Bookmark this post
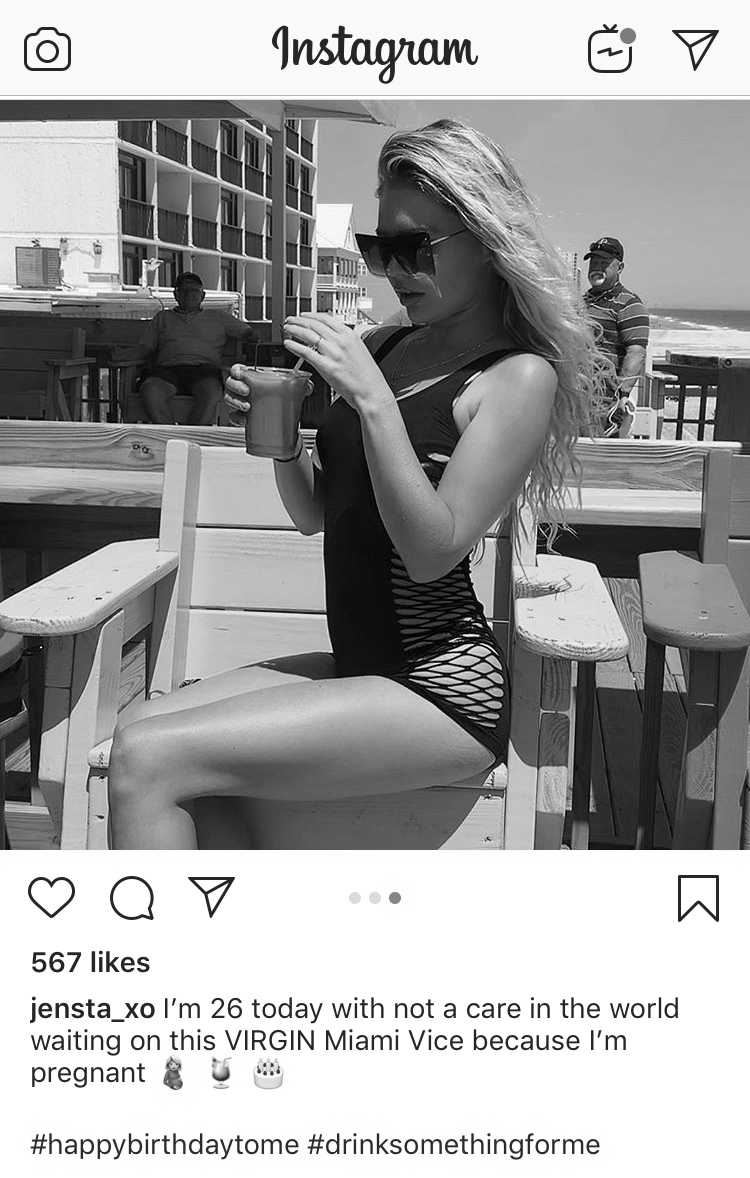The image size is (750, 1178). click(x=697, y=897)
